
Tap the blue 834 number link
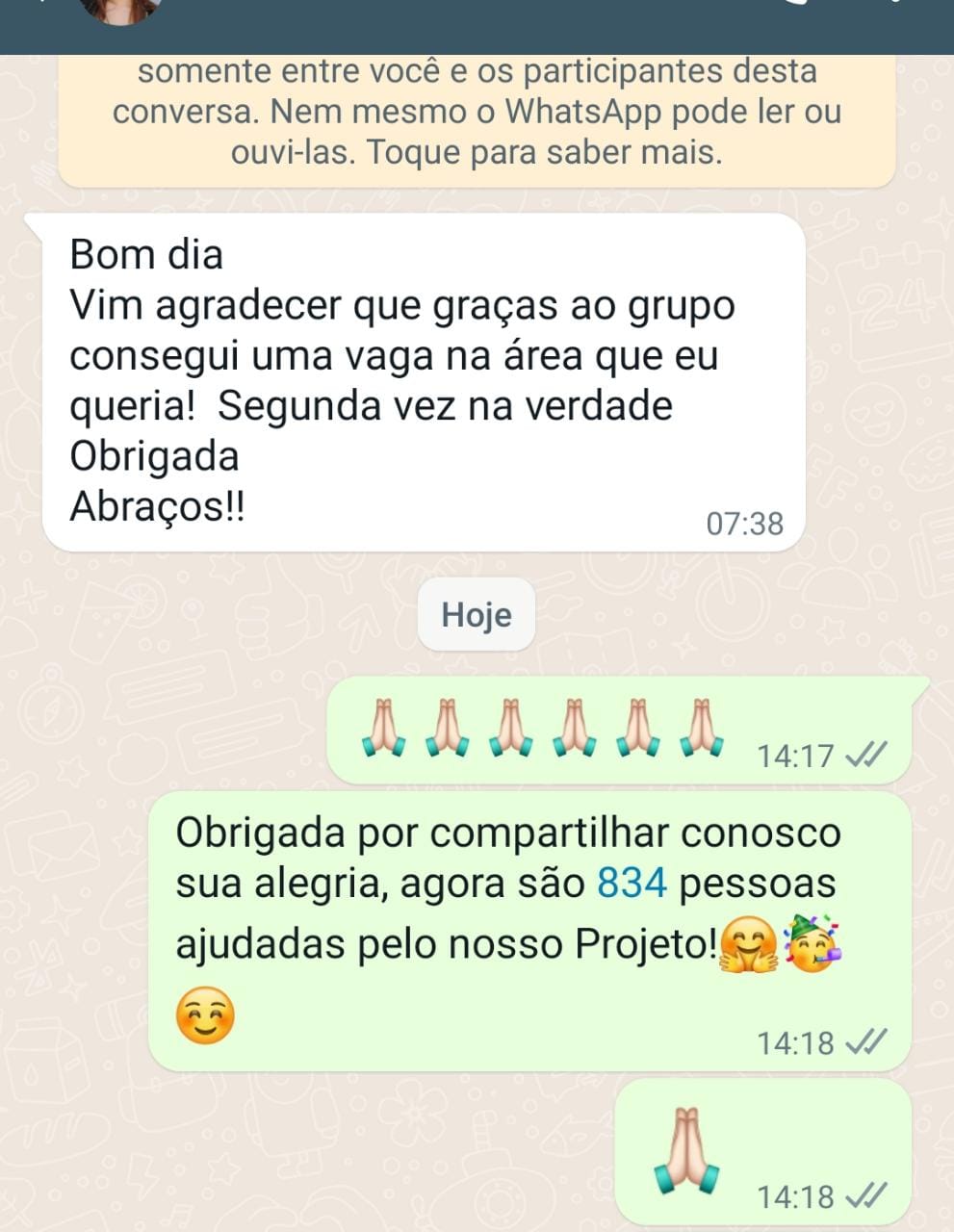[632, 884]
